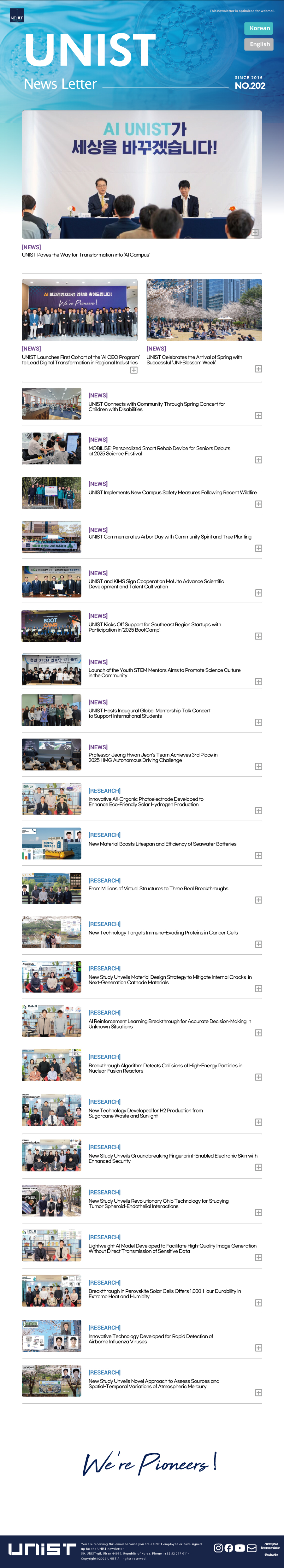Tap the email envelope icon in footer
Screen dimensions: 284x1568
(251, 1548)
